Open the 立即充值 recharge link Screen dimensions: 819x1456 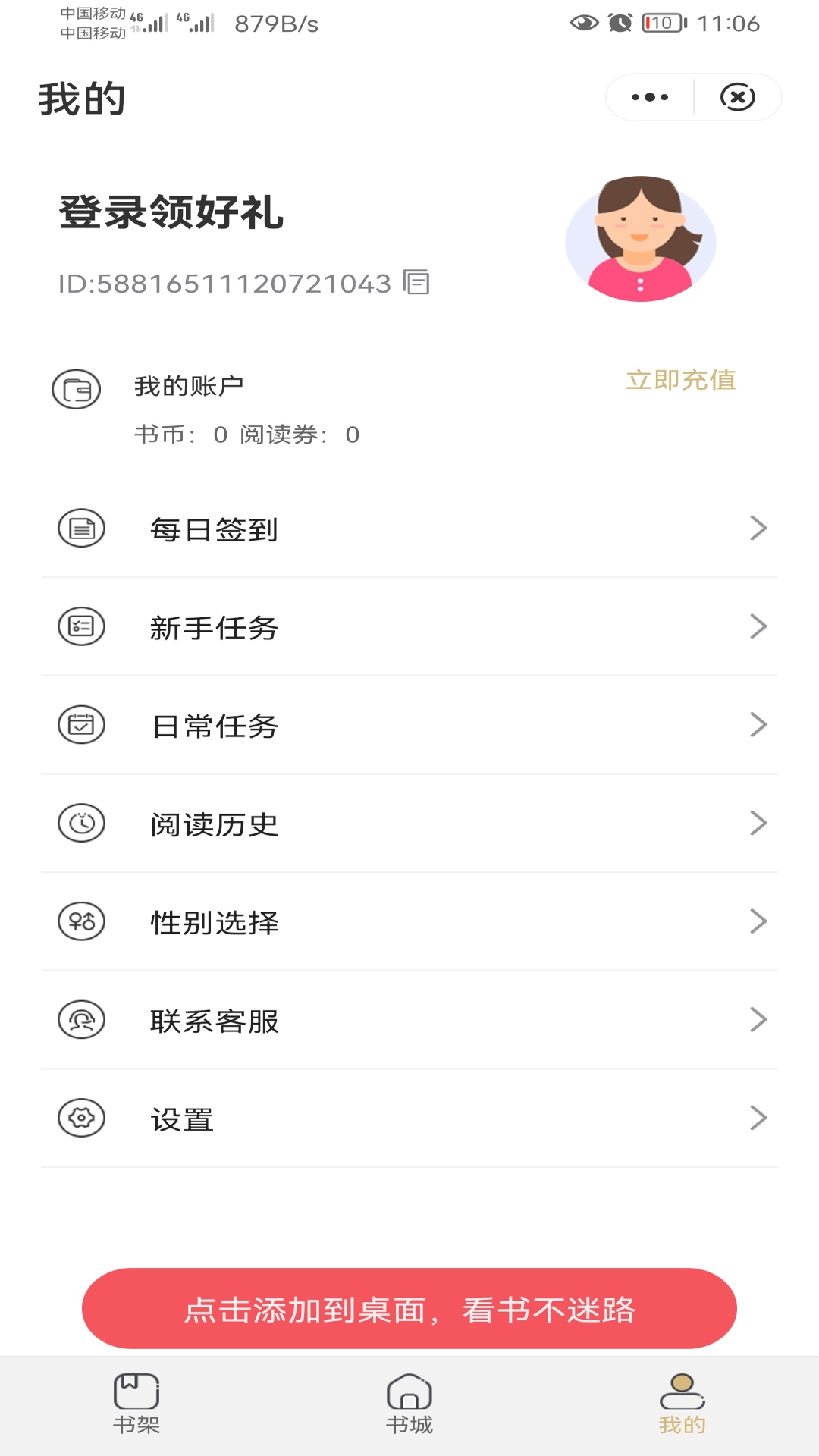coord(681,379)
